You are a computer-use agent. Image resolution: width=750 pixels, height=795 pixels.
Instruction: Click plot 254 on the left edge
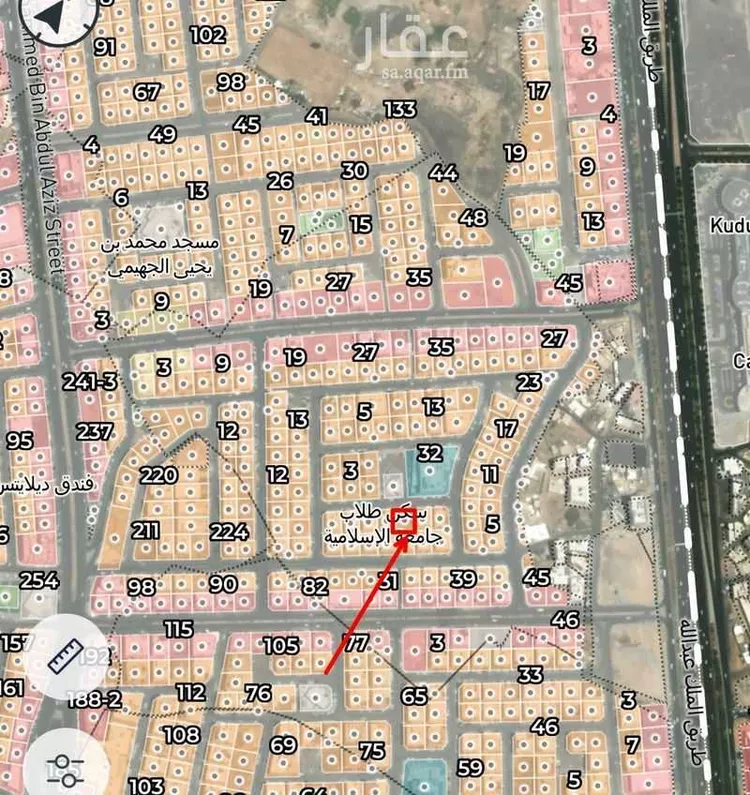pyautogui.click(x=38, y=579)
